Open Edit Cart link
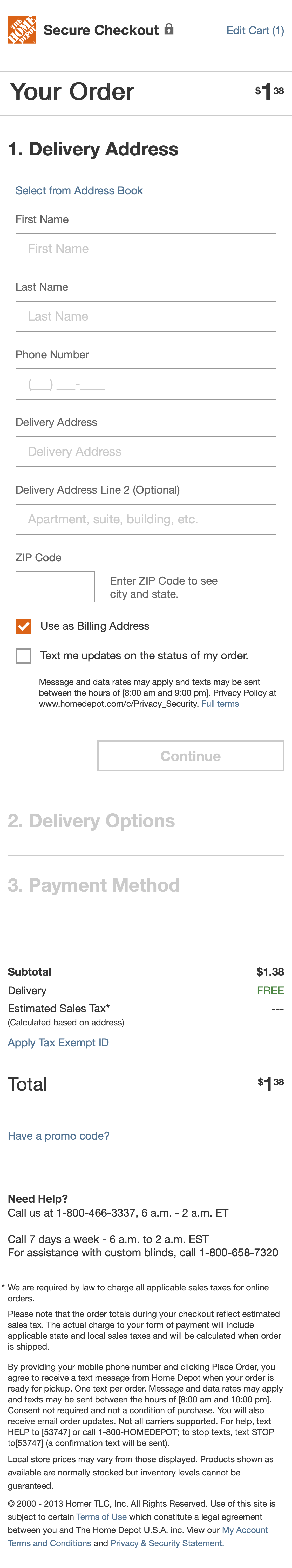This screenshot has height=1568, width=292. coord(255,30)
